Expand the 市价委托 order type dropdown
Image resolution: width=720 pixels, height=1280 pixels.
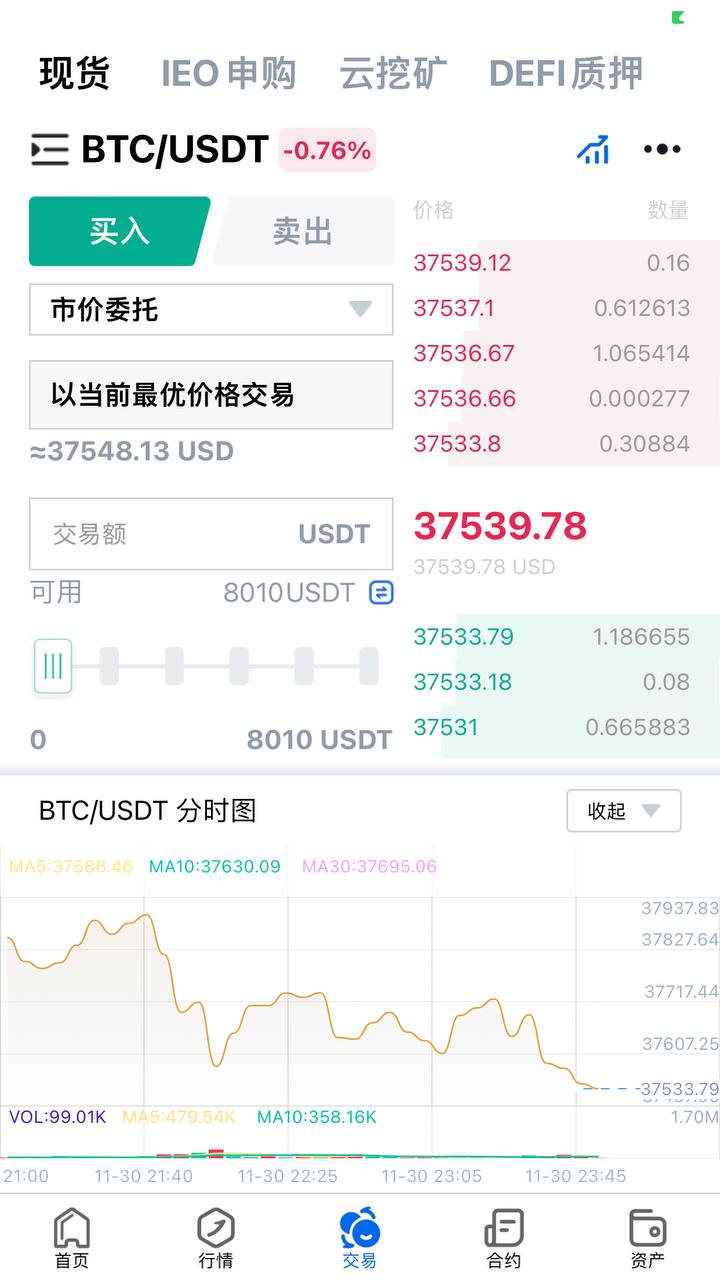(211, 309)
